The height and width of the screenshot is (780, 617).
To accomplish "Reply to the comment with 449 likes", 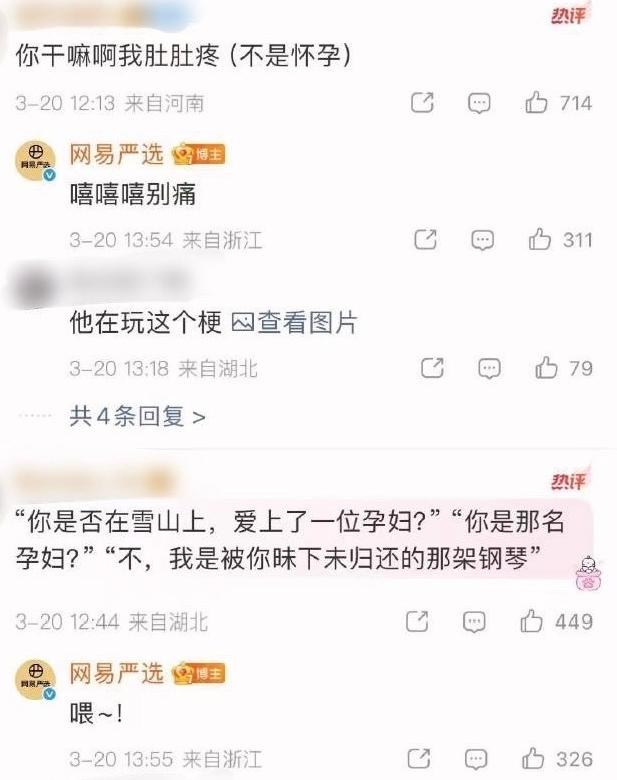I will [474, 621].
